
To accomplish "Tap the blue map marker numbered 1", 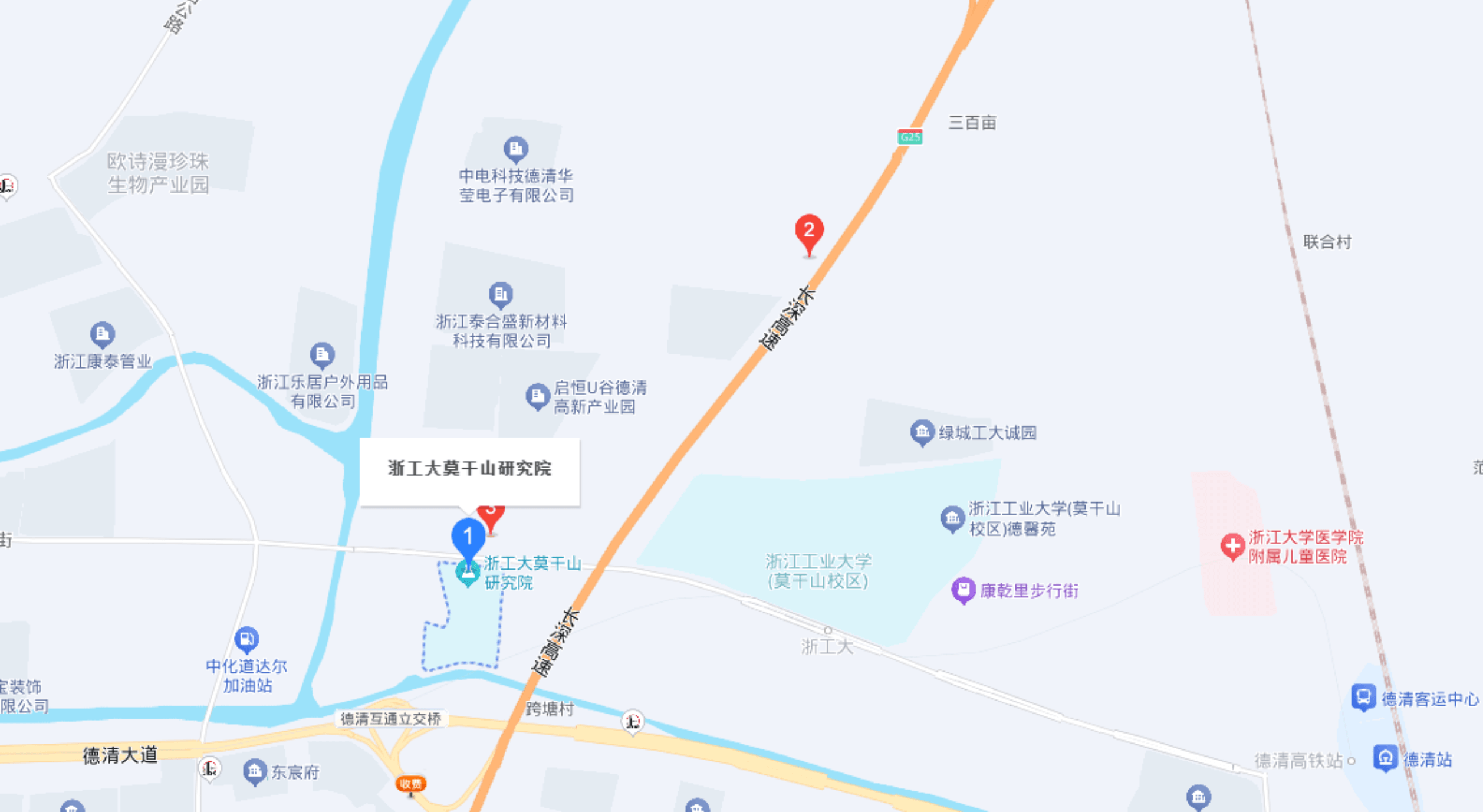I will pos(468,538).
